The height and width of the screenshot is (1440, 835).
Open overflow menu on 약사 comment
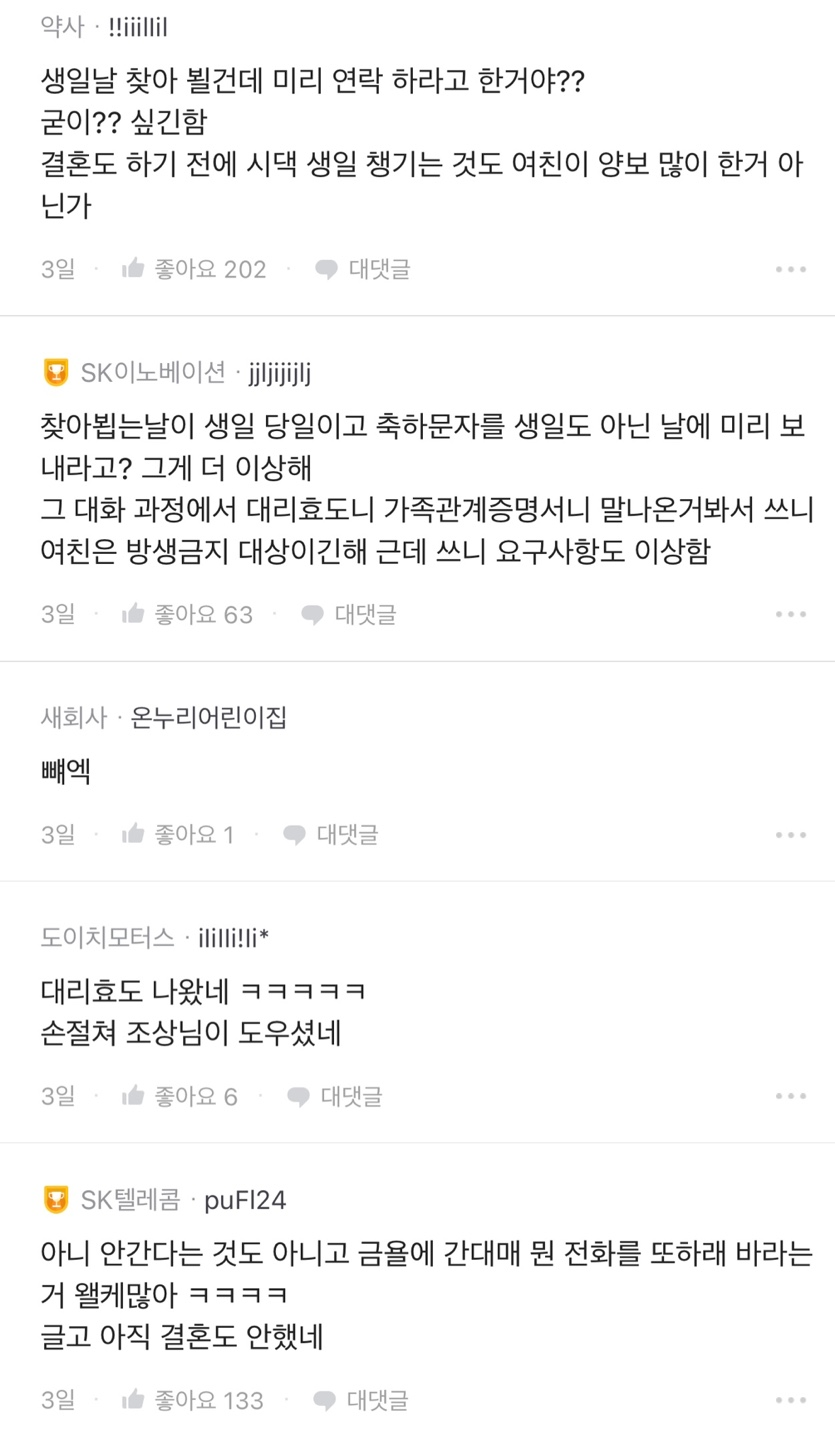pyautogui.click(x=790, y=269)
